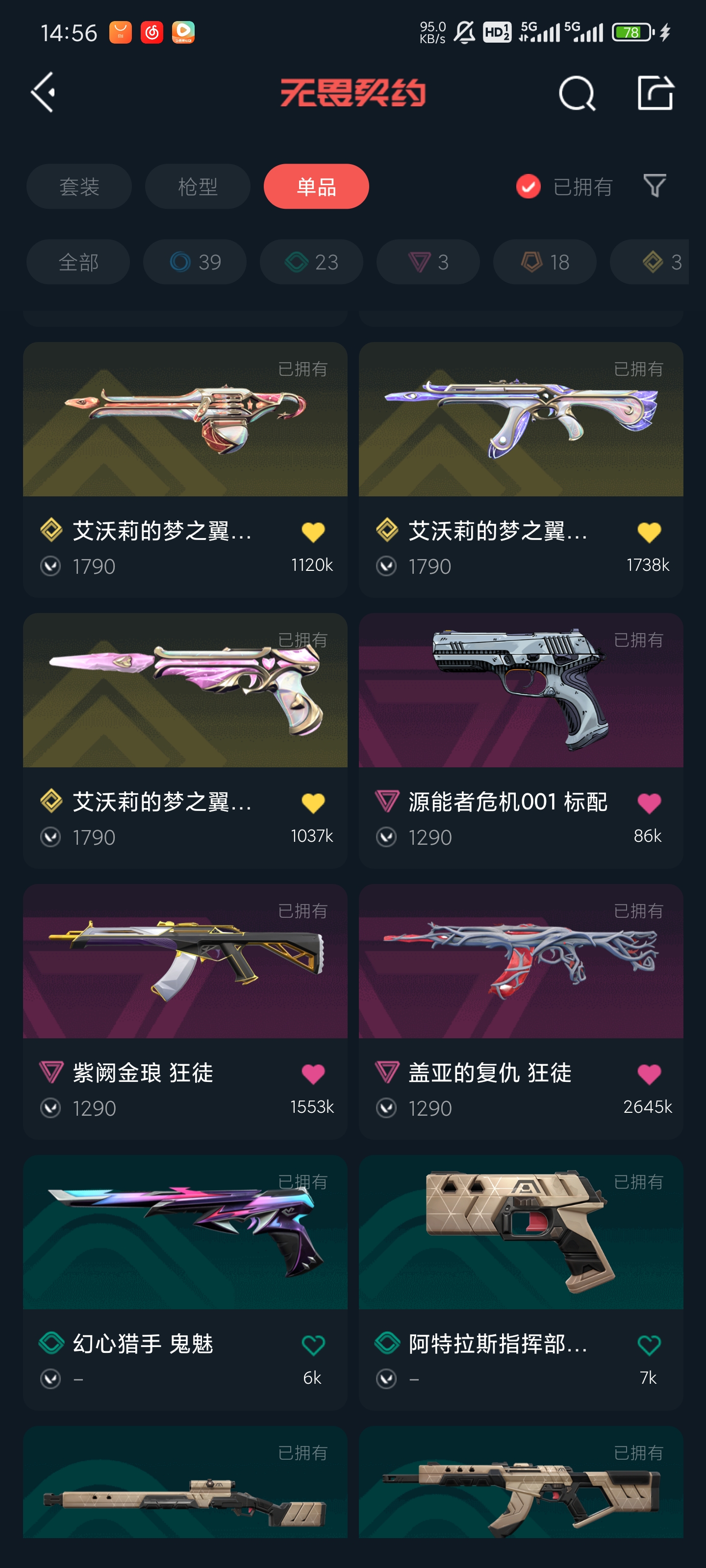
Task: Open the 艾沃莉的梦之翼 card with 1738k likes
Action: pyautogui.click(x=521, y=469)
